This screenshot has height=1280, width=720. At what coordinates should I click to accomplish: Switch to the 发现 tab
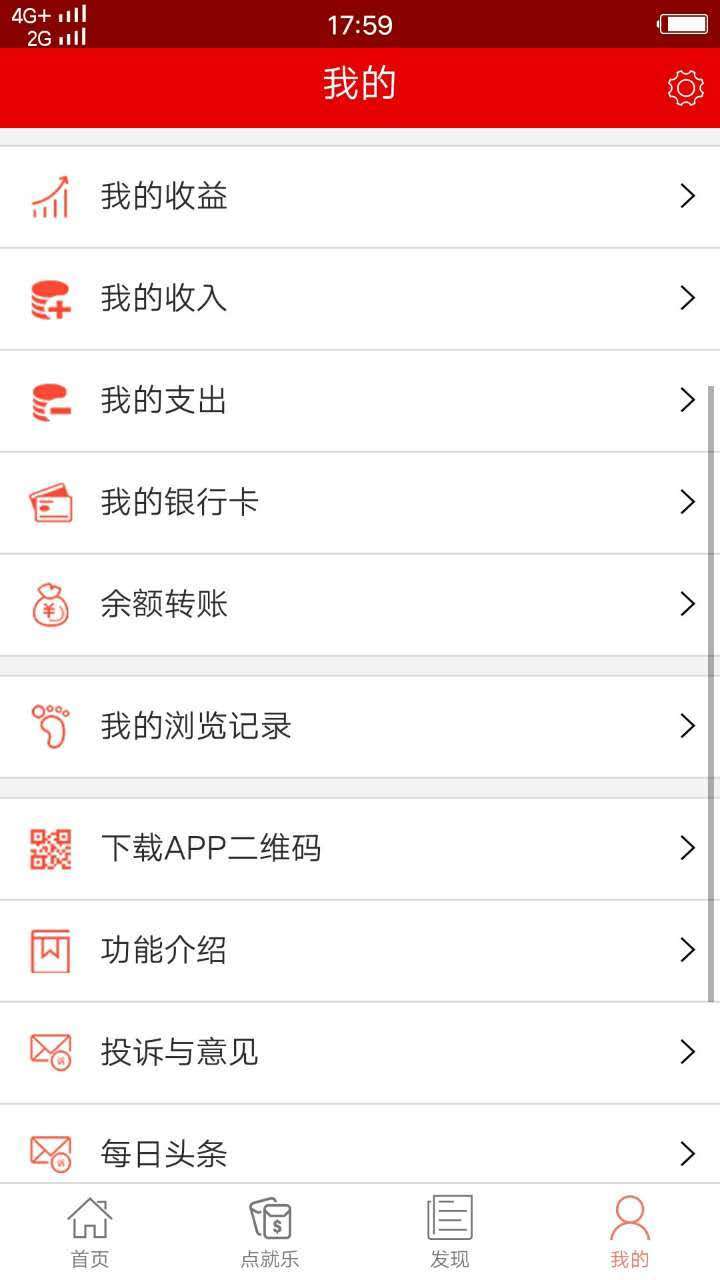pyautogui.click(x=450, y=1232)
